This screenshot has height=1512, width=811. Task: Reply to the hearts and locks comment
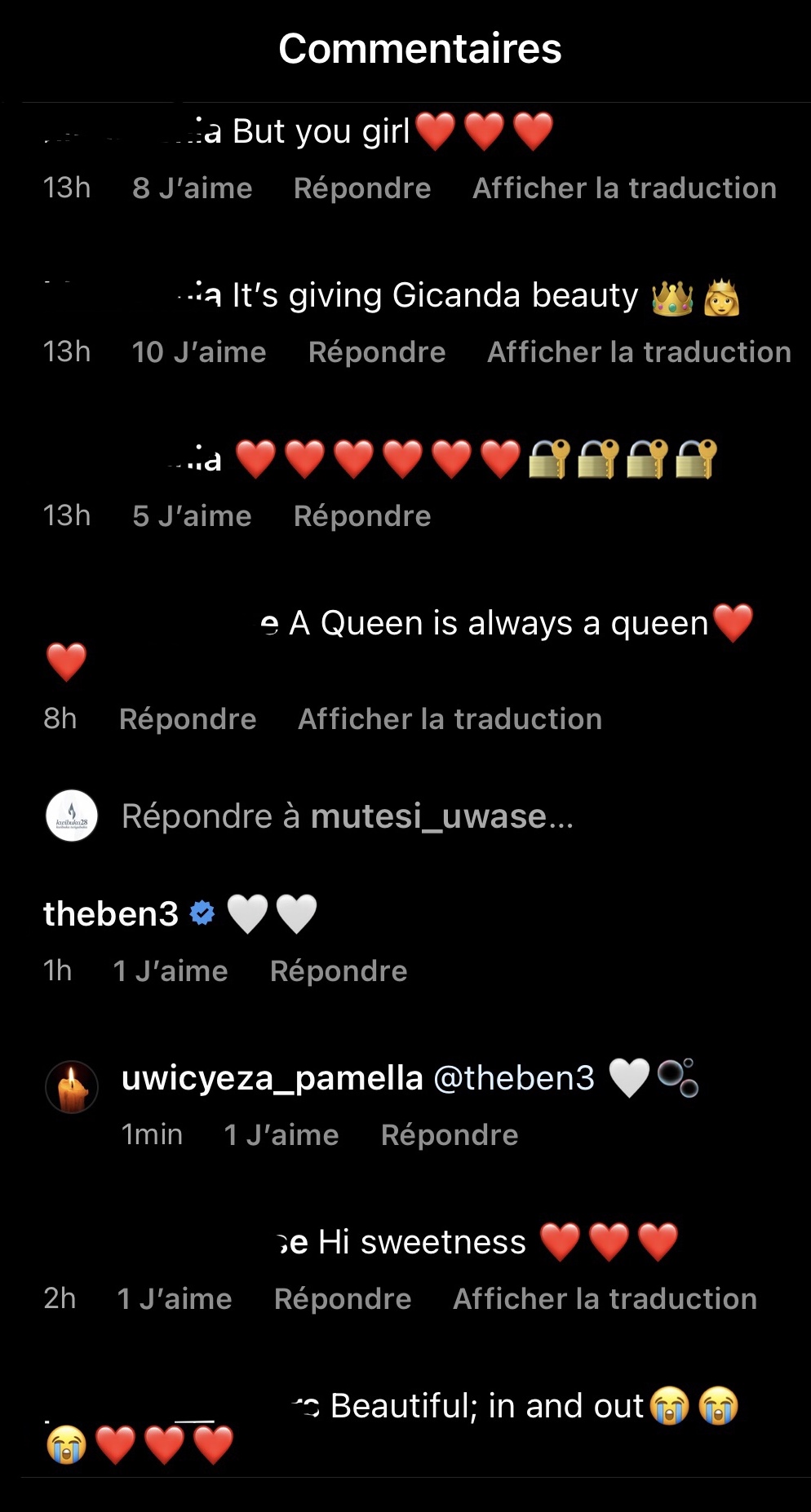(361, 516)
